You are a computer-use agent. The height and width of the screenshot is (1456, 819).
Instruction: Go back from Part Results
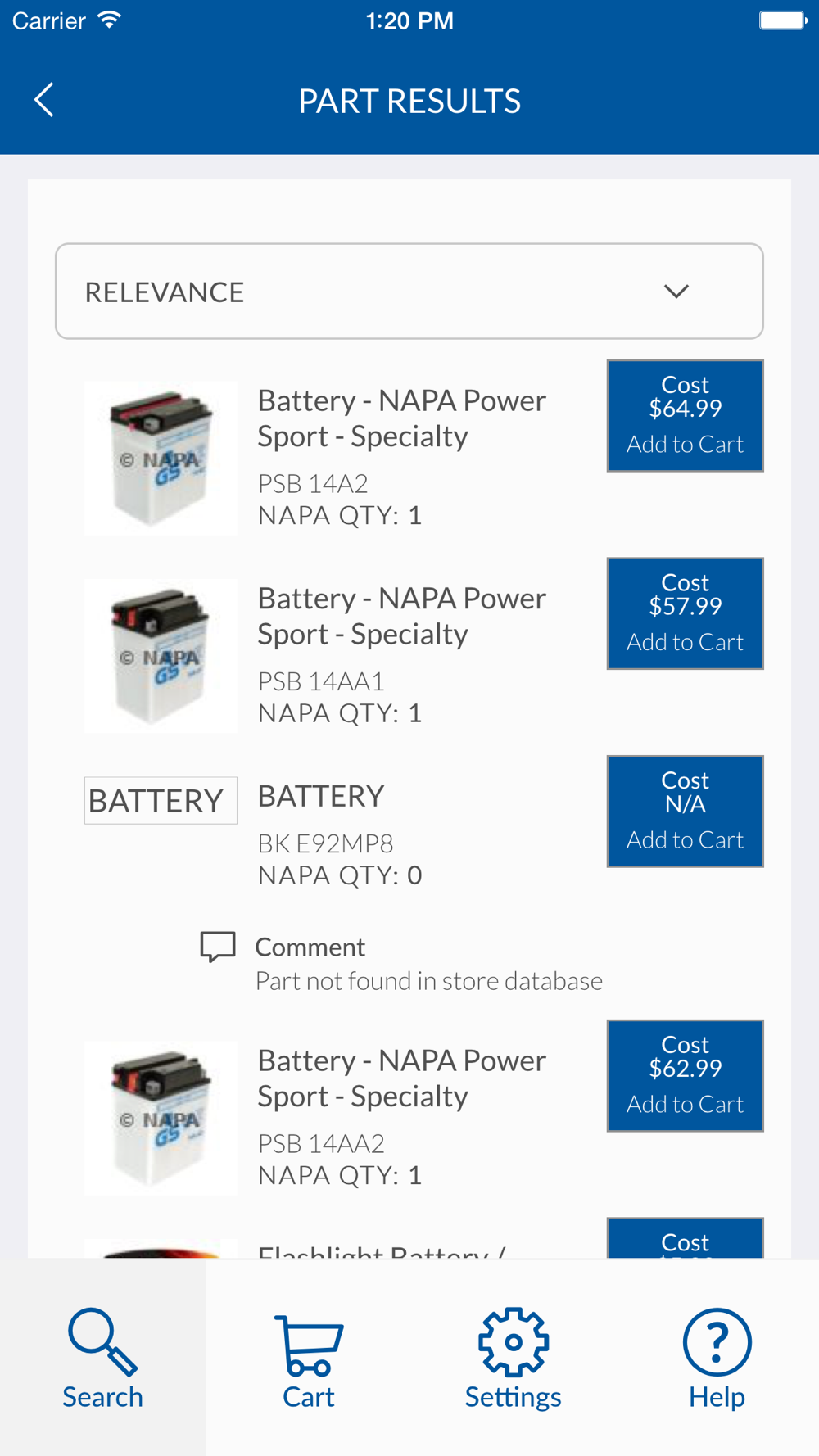pos(44,101)
